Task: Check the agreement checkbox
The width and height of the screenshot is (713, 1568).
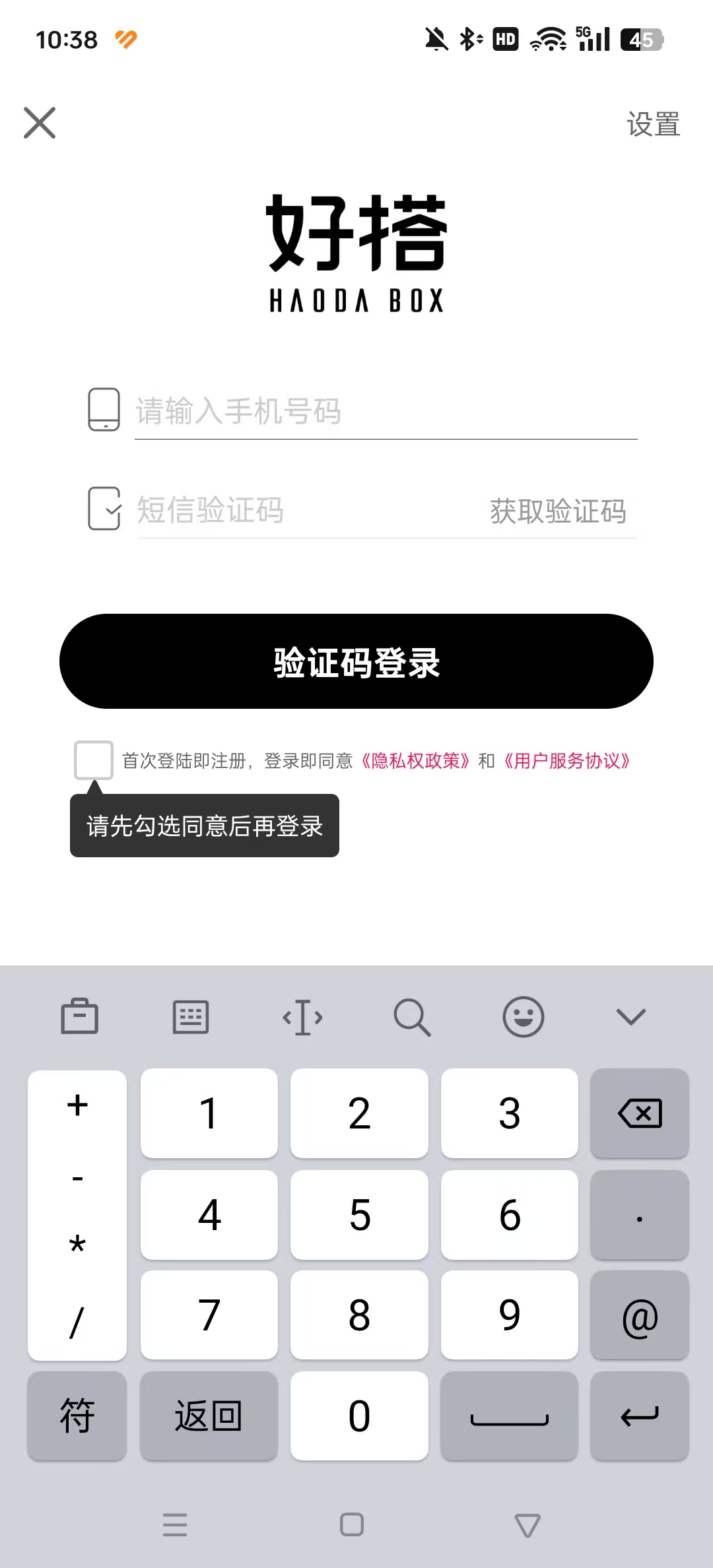Action: tap(94, 760)
